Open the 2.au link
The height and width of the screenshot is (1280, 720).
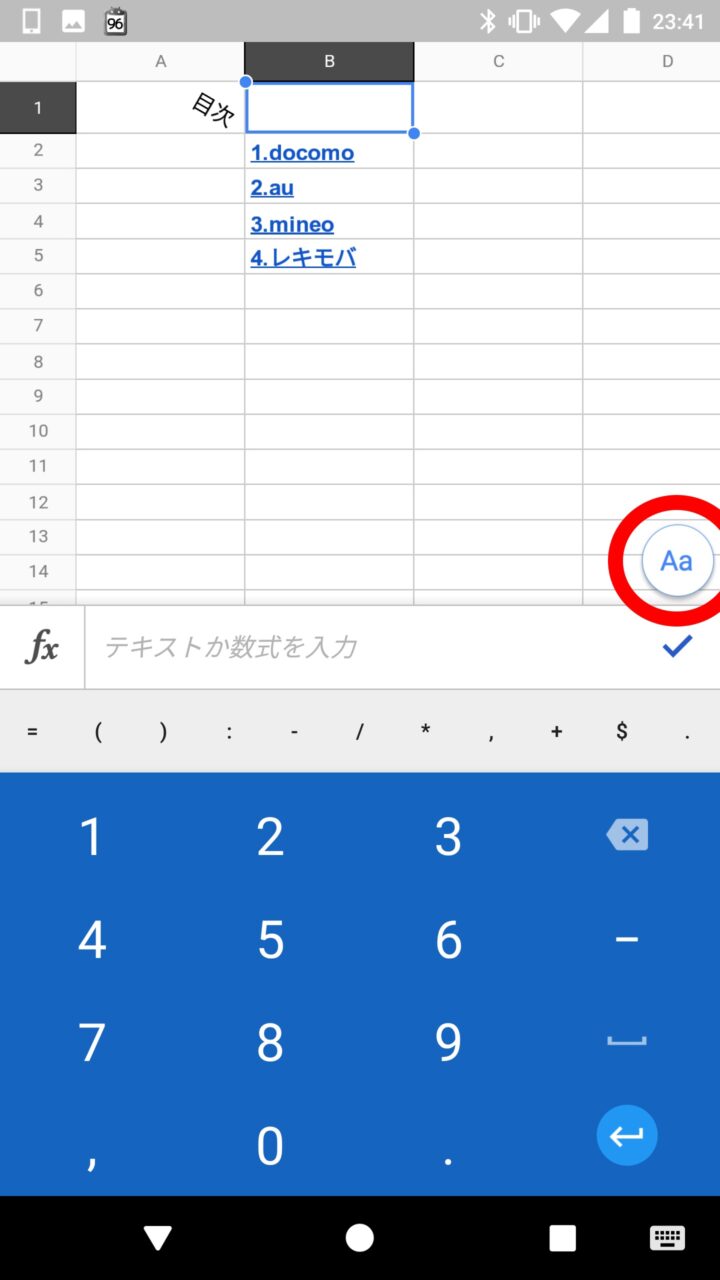272,188
